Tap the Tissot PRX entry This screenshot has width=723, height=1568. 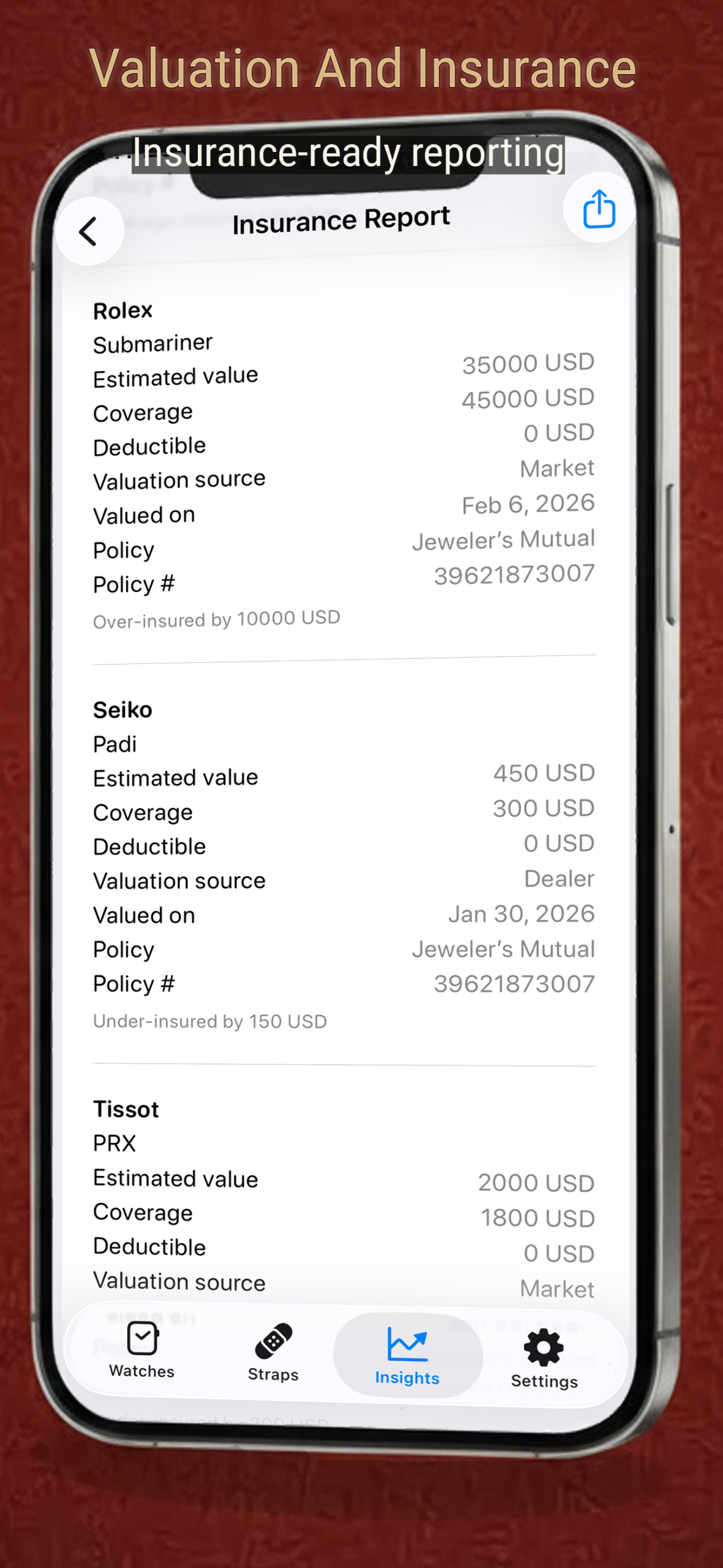(x=125, y=1124)
